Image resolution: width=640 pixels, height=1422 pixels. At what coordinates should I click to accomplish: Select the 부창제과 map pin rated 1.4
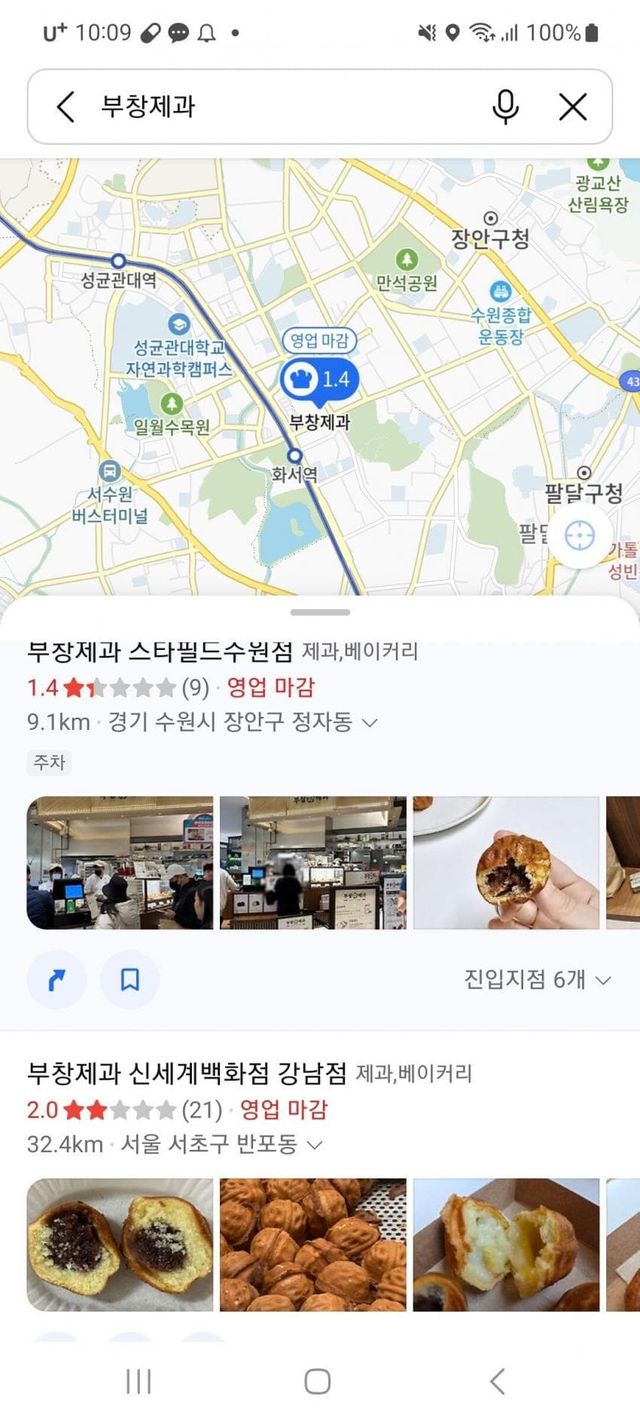pos(319,380)
